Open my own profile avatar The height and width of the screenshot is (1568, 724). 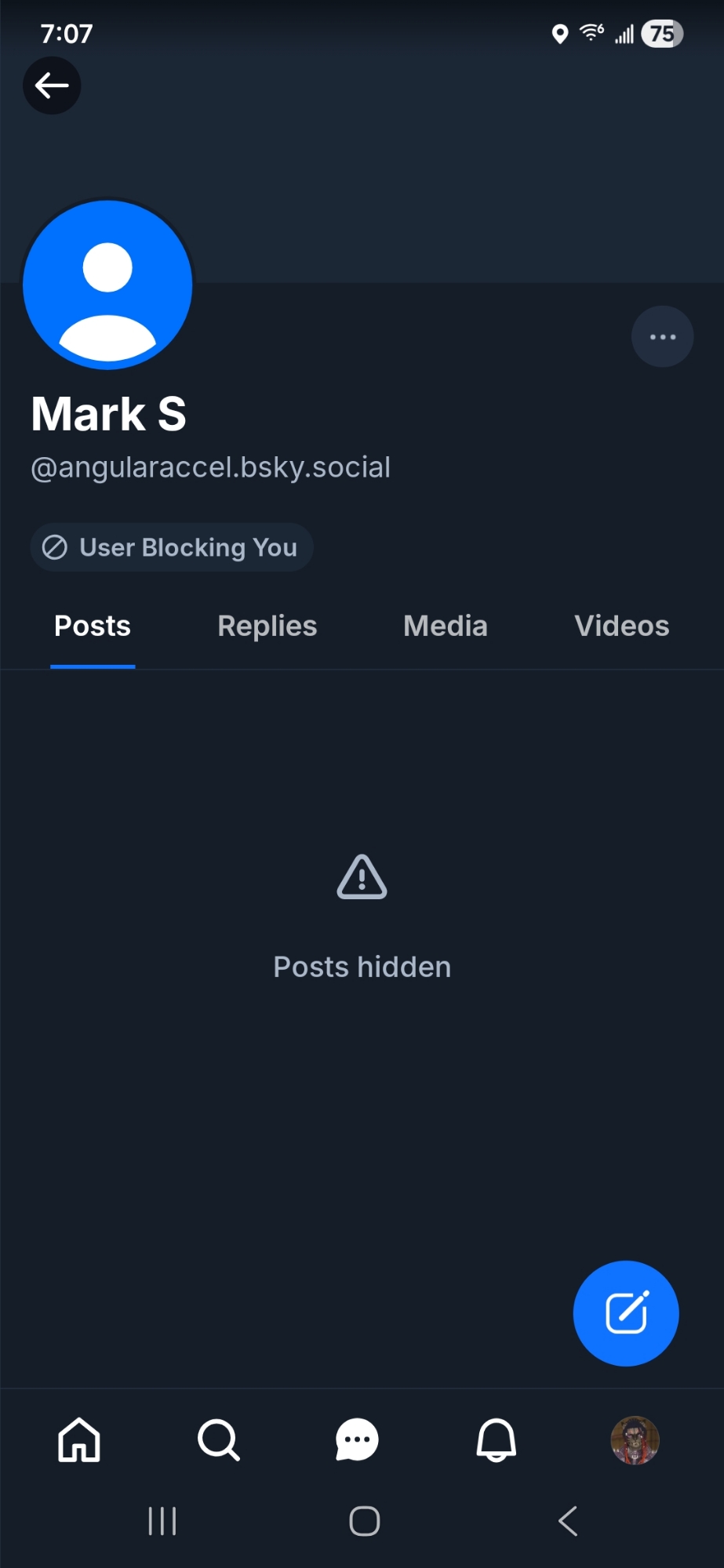(x=635, y=1440)
